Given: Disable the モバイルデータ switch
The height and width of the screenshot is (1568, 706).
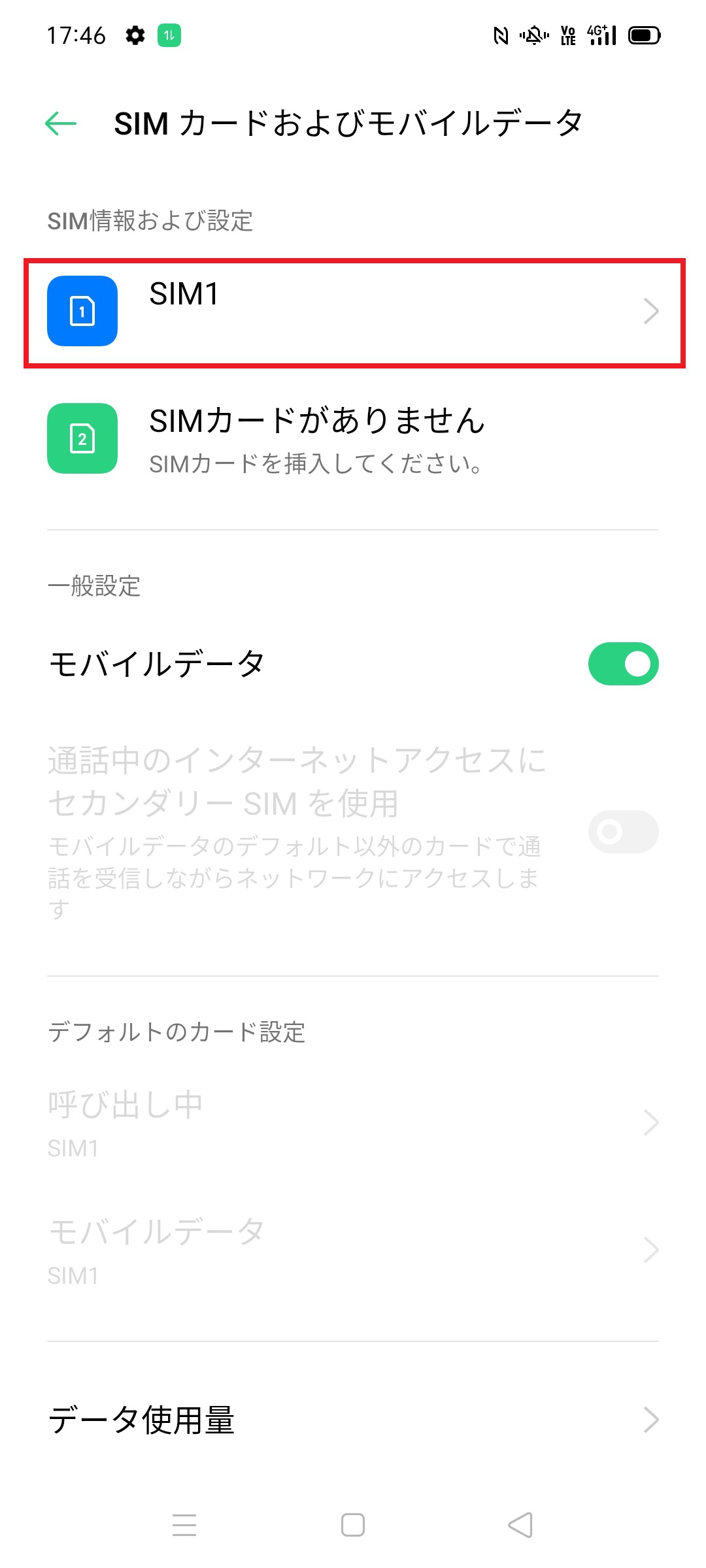Looking at the screenshot, I should [622, 662].
